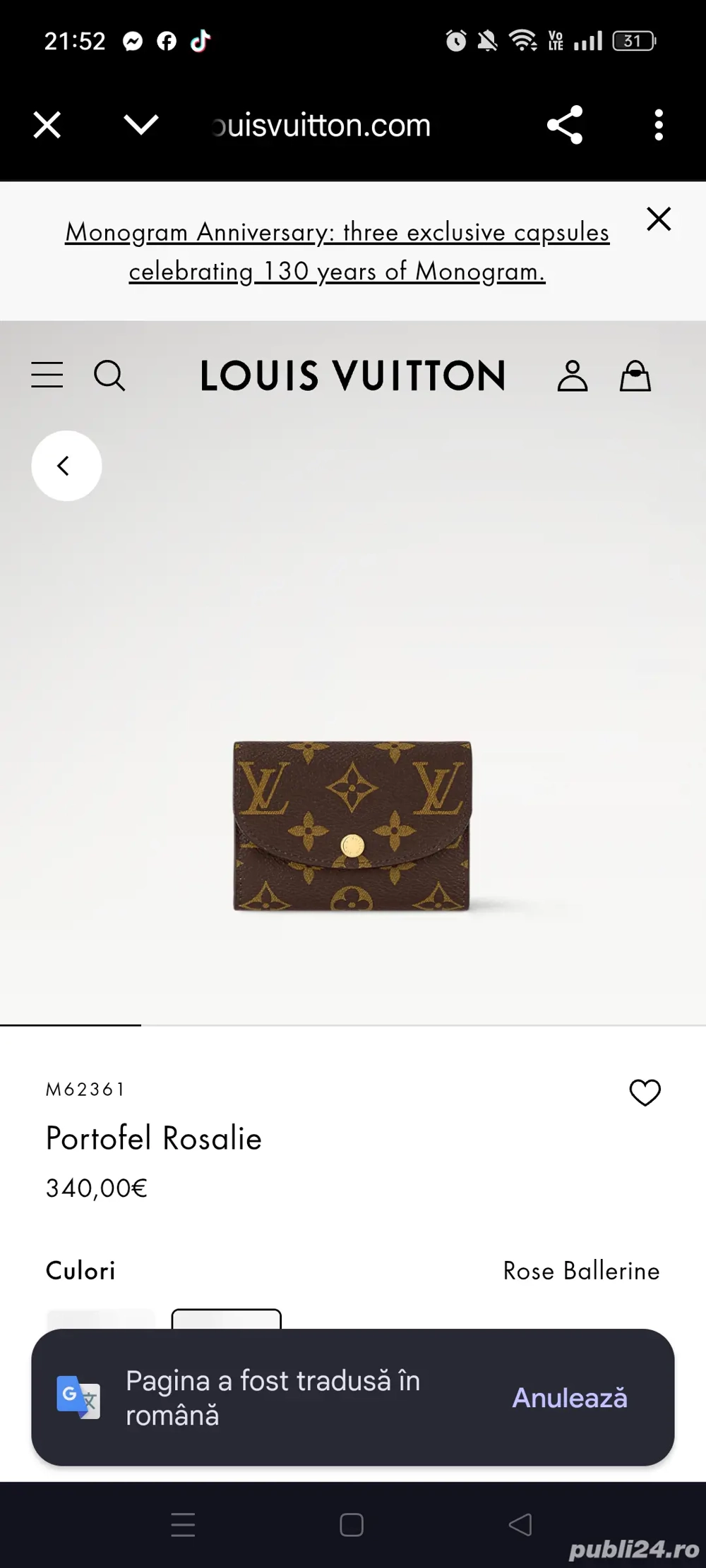Expand the page sheet with the down chevron
The image size is (706, 1568).
142,124
